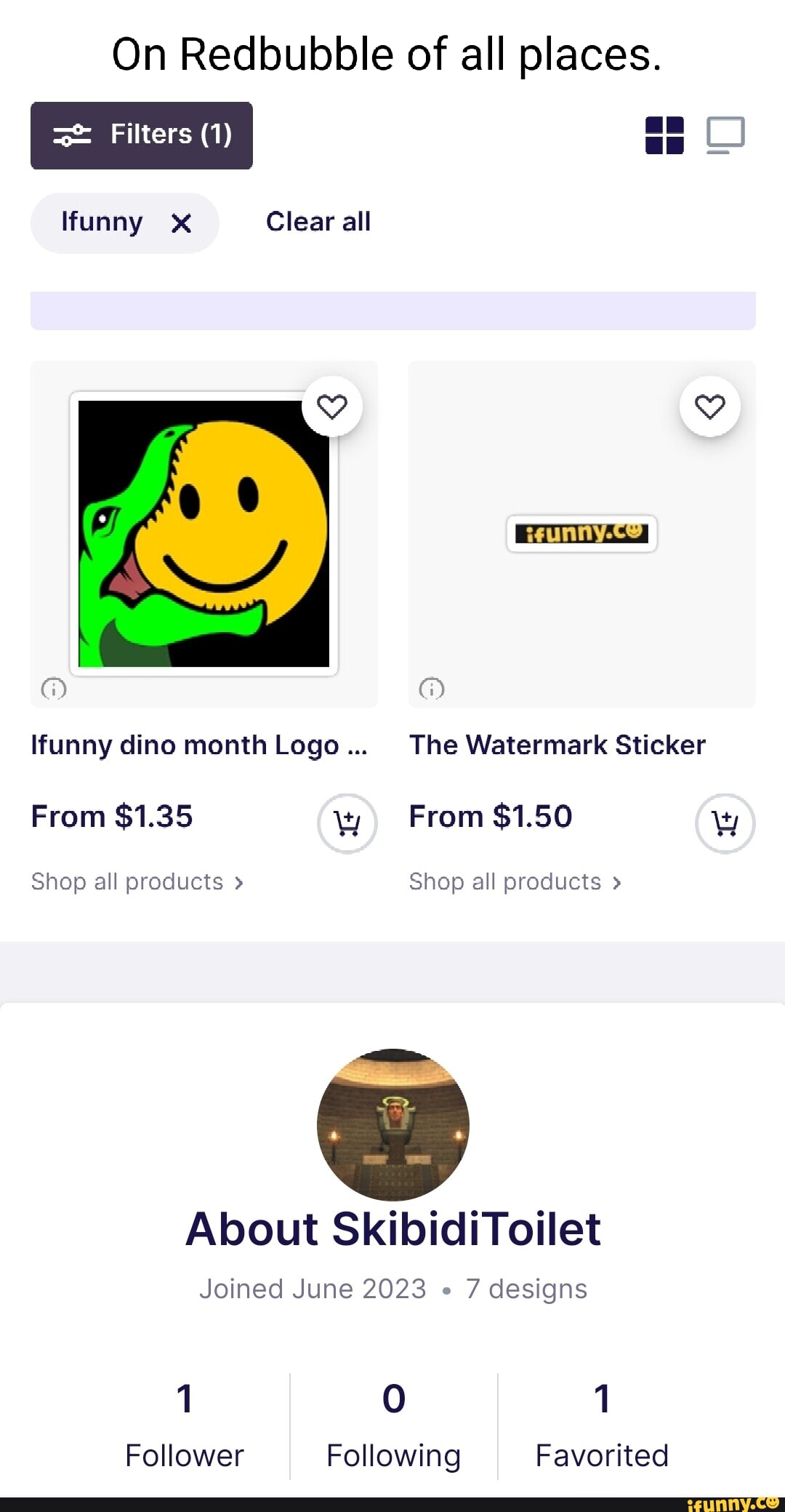Open SkibidiToilet's profile avatar
Image resolution: width=785 pixels, height=1512 pixels.
tap(392, 1124)
